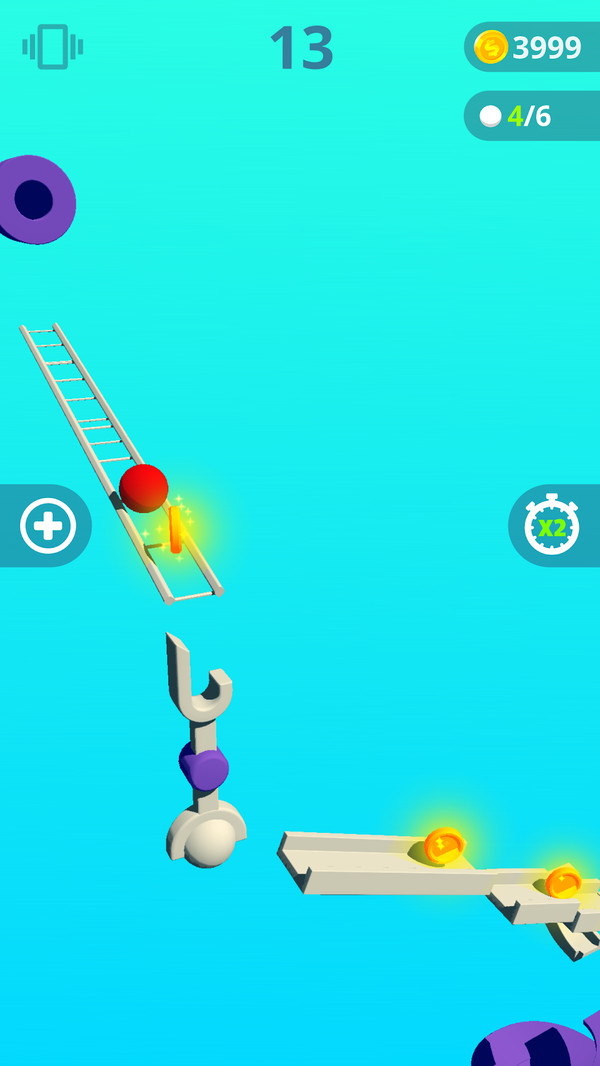Screen dimensions: 600x1066
Task: Open the coin balance showing 3999
Action: point(531,47)
